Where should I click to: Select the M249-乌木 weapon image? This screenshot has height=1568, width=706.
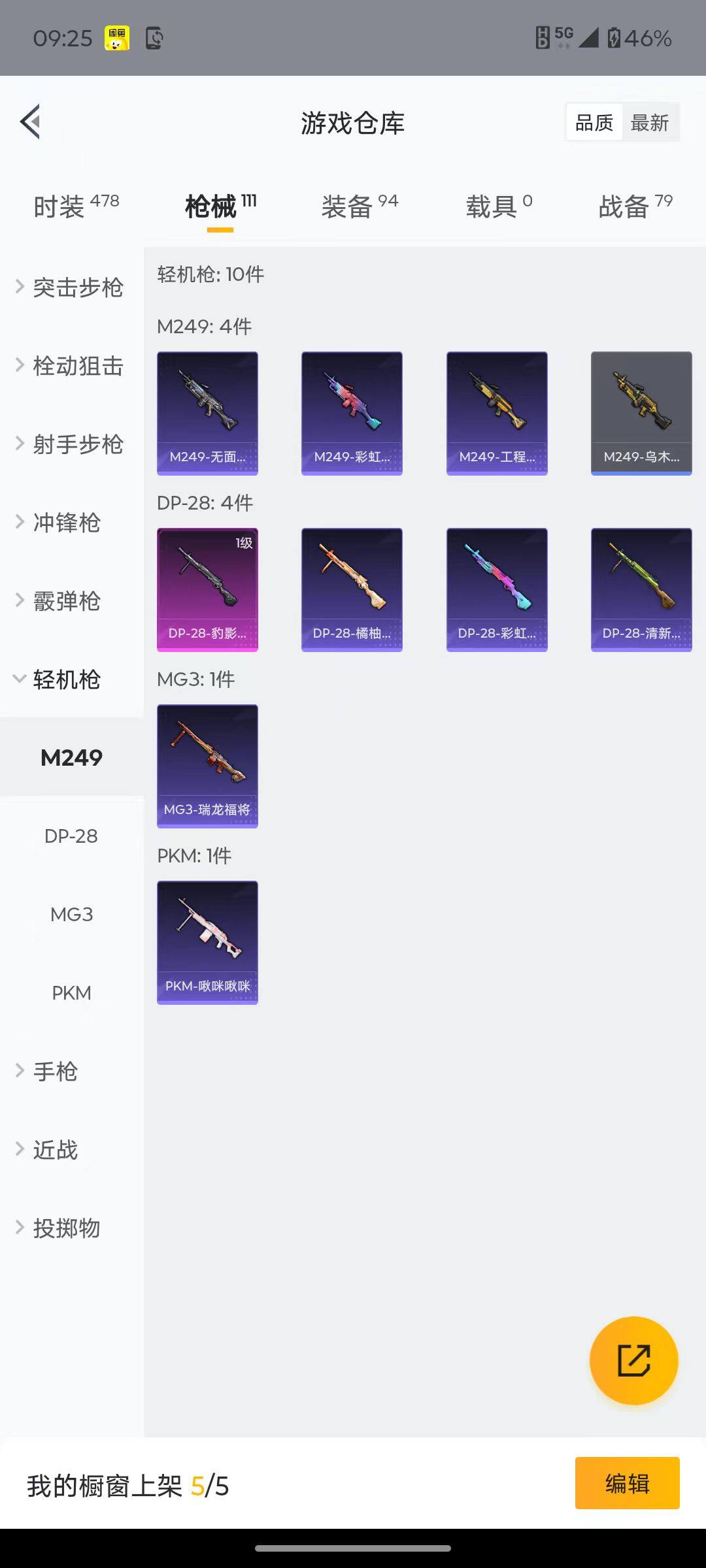[x=641, y=412]
